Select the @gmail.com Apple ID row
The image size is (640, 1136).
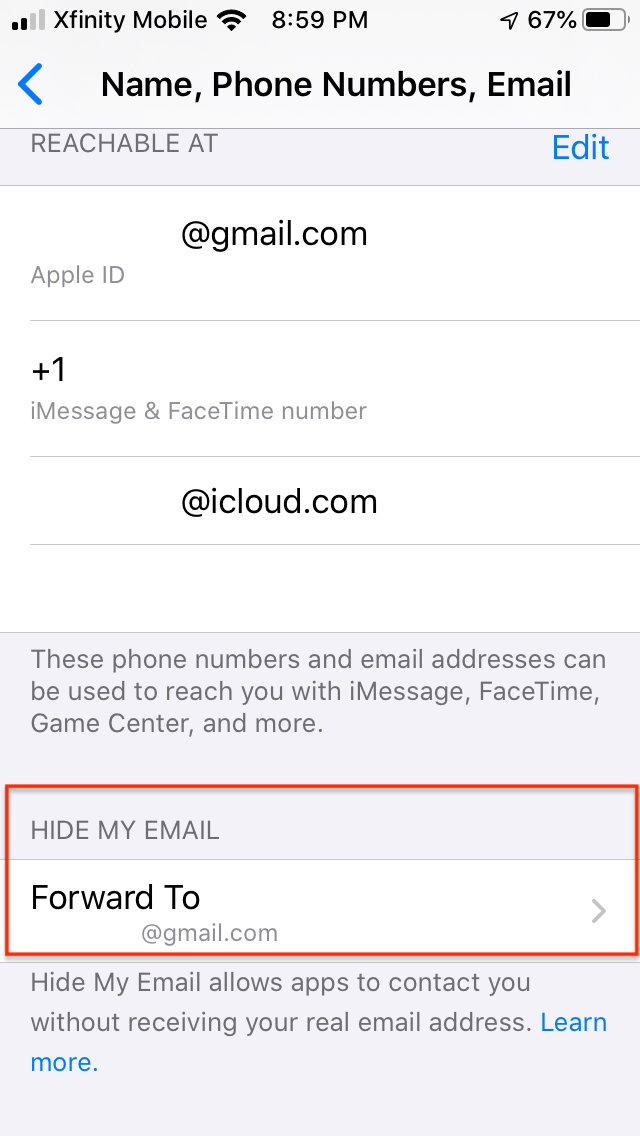point(320,252)
